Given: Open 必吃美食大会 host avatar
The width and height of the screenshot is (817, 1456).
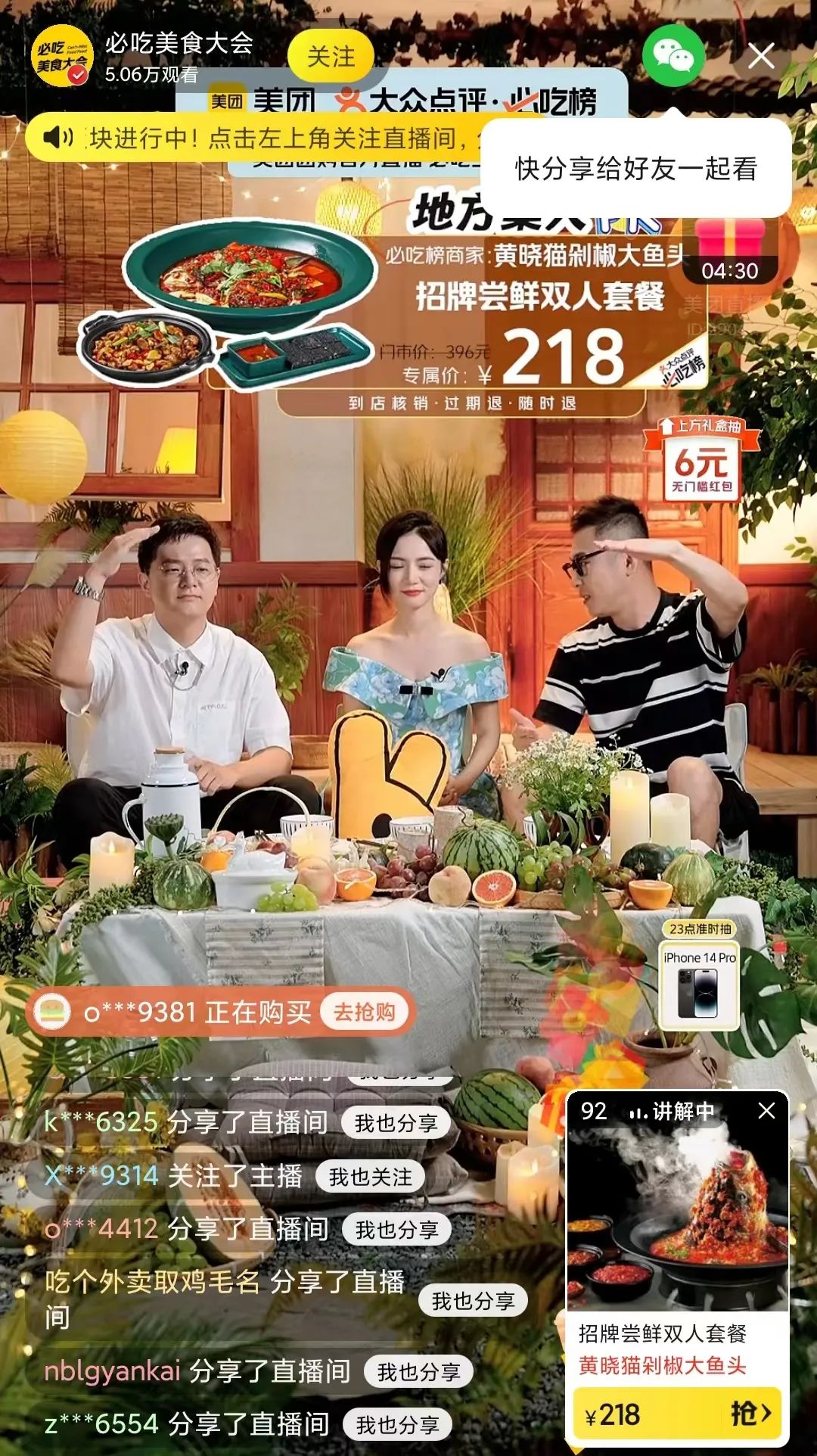Looking at the screenshot, I should 61,58.
